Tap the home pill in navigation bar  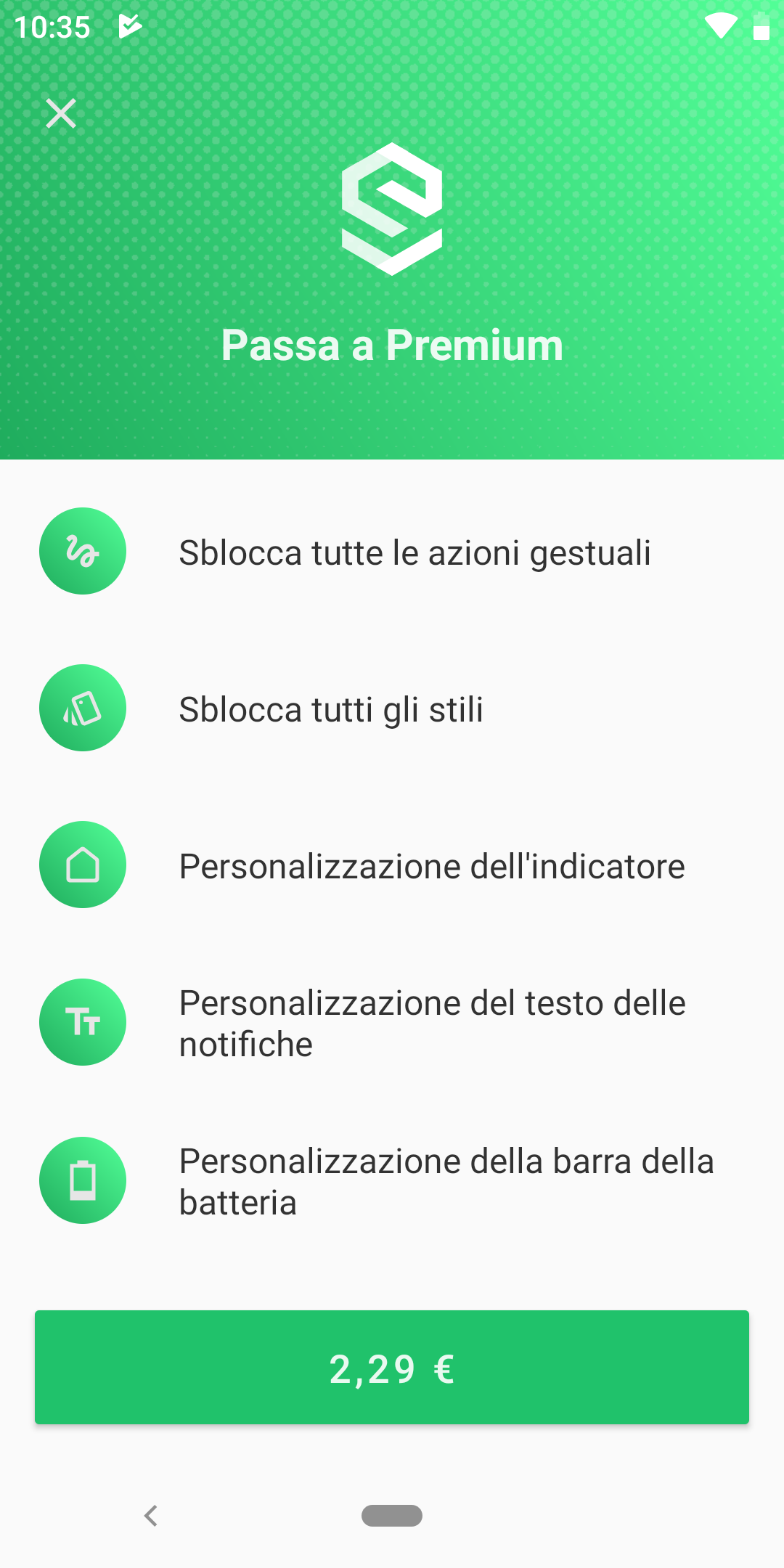coord(392,1516)
